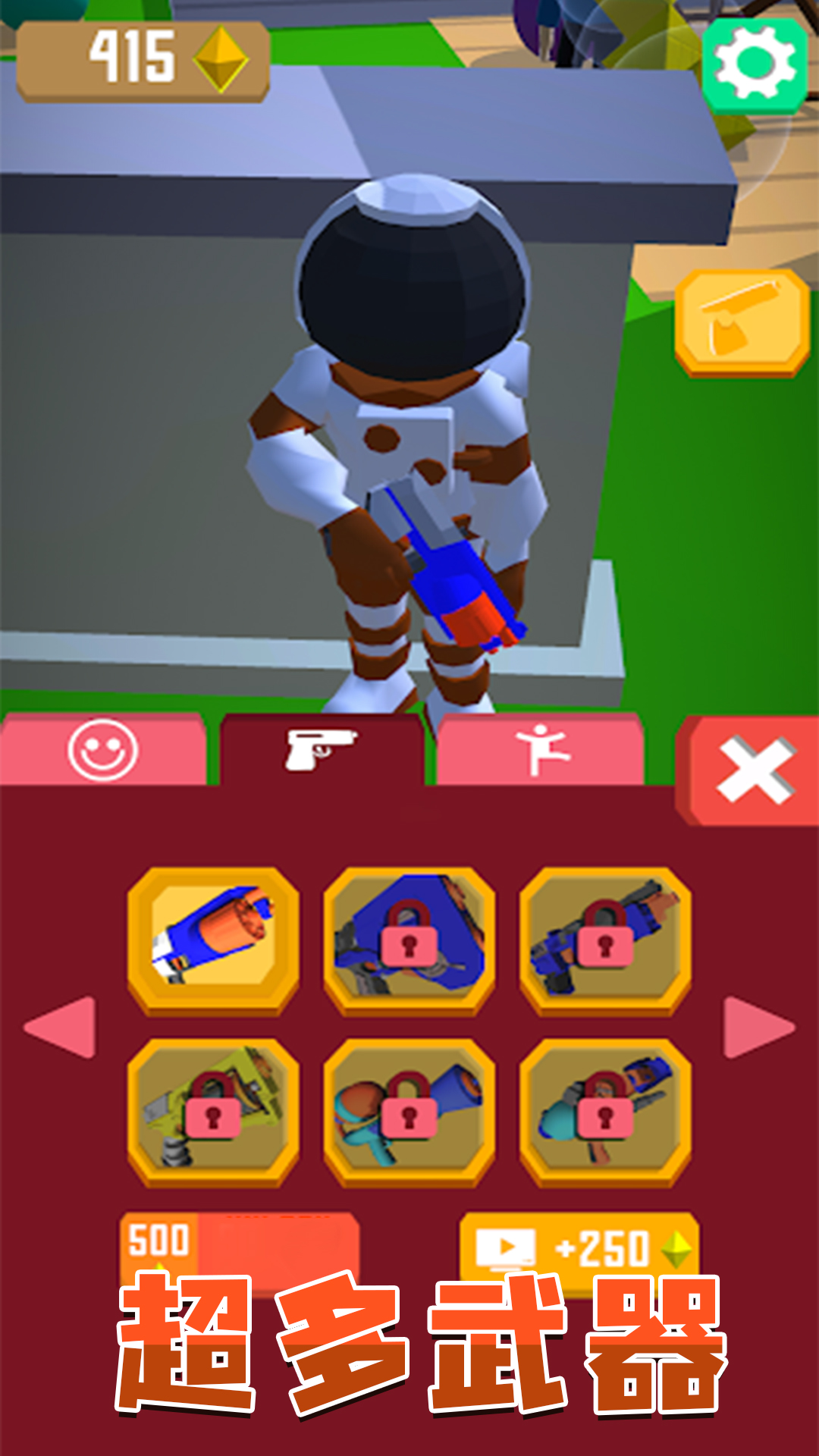The height and width of the screenshot is (1456, 819).
Task: Tap the yellow hammer button
Action: (x=742, y=322)
